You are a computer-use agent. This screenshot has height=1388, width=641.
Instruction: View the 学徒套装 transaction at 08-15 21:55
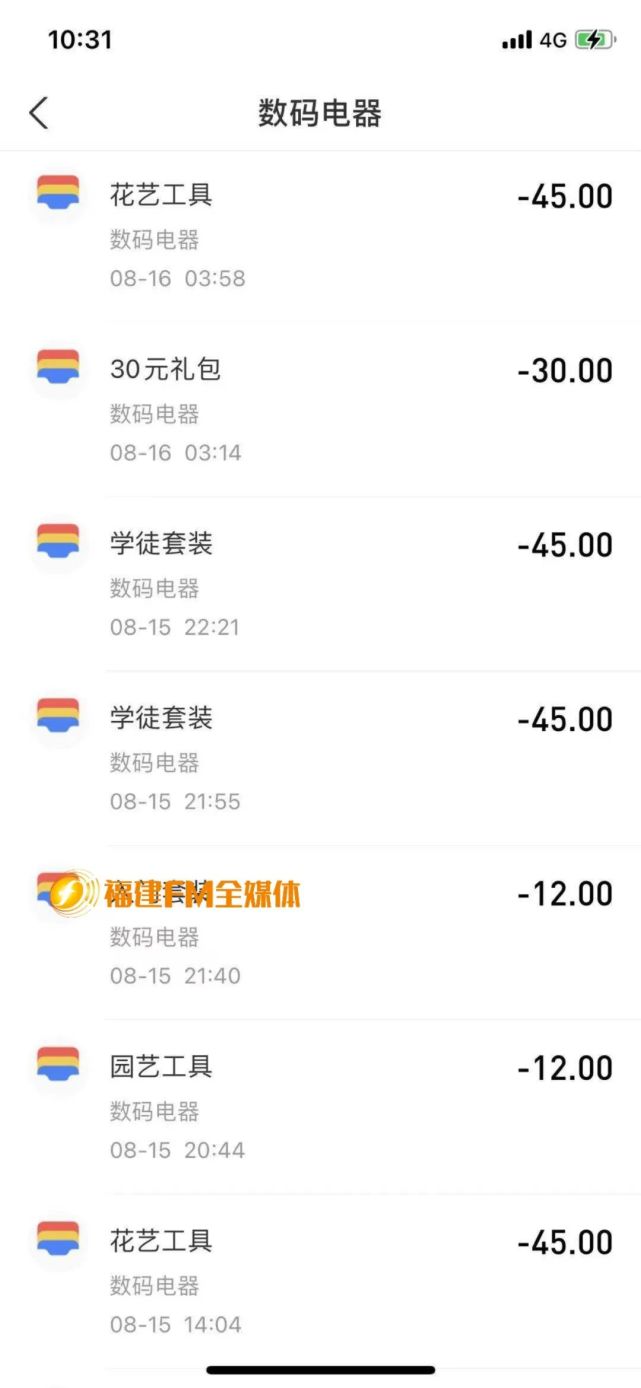(x=320, y=758)
